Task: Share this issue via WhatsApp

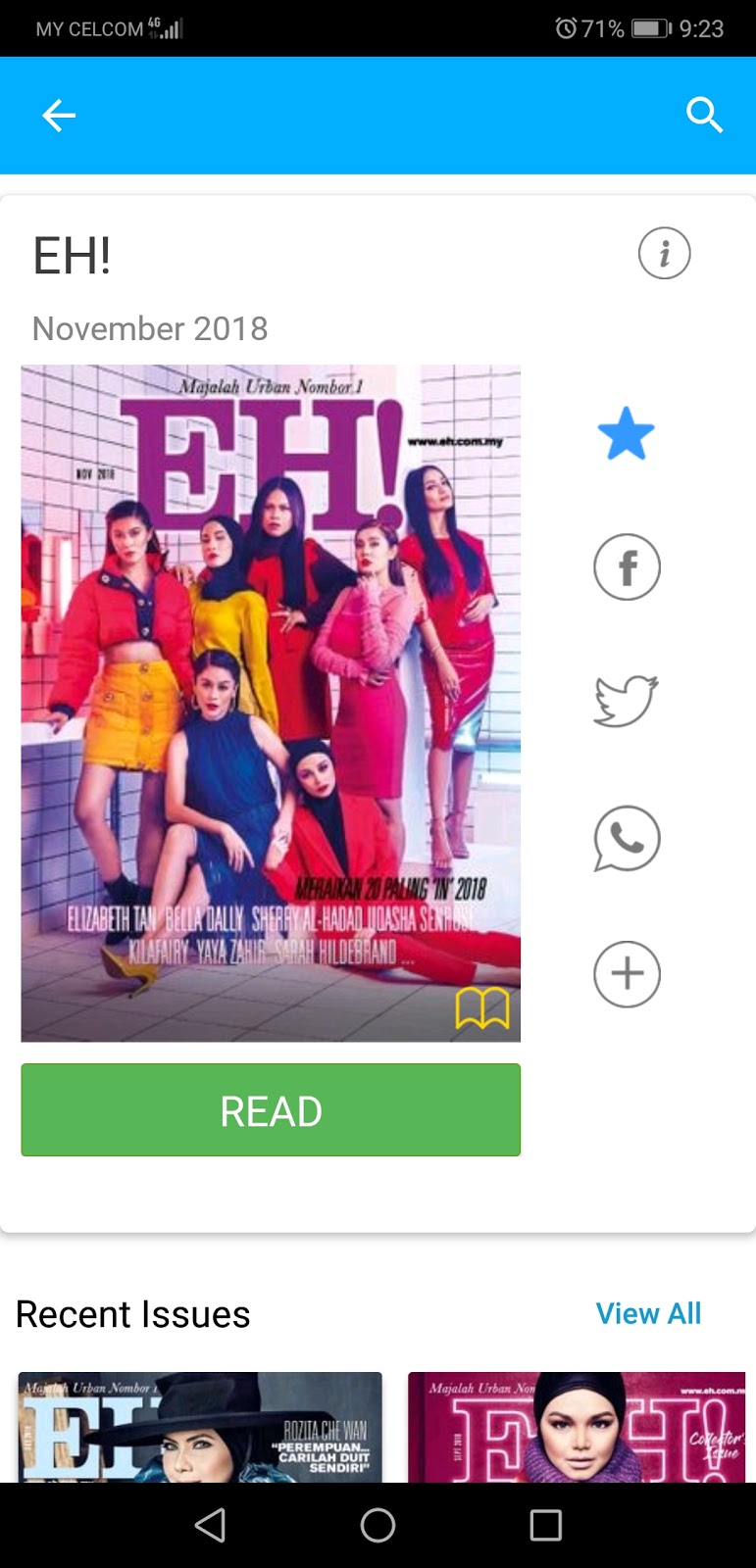Action: coord(627,839)
